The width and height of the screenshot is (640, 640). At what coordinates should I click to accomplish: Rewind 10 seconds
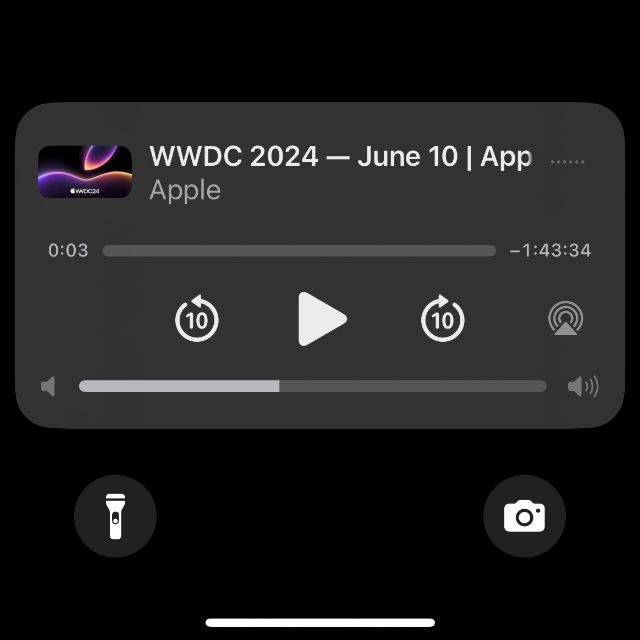tap(197, 319)
